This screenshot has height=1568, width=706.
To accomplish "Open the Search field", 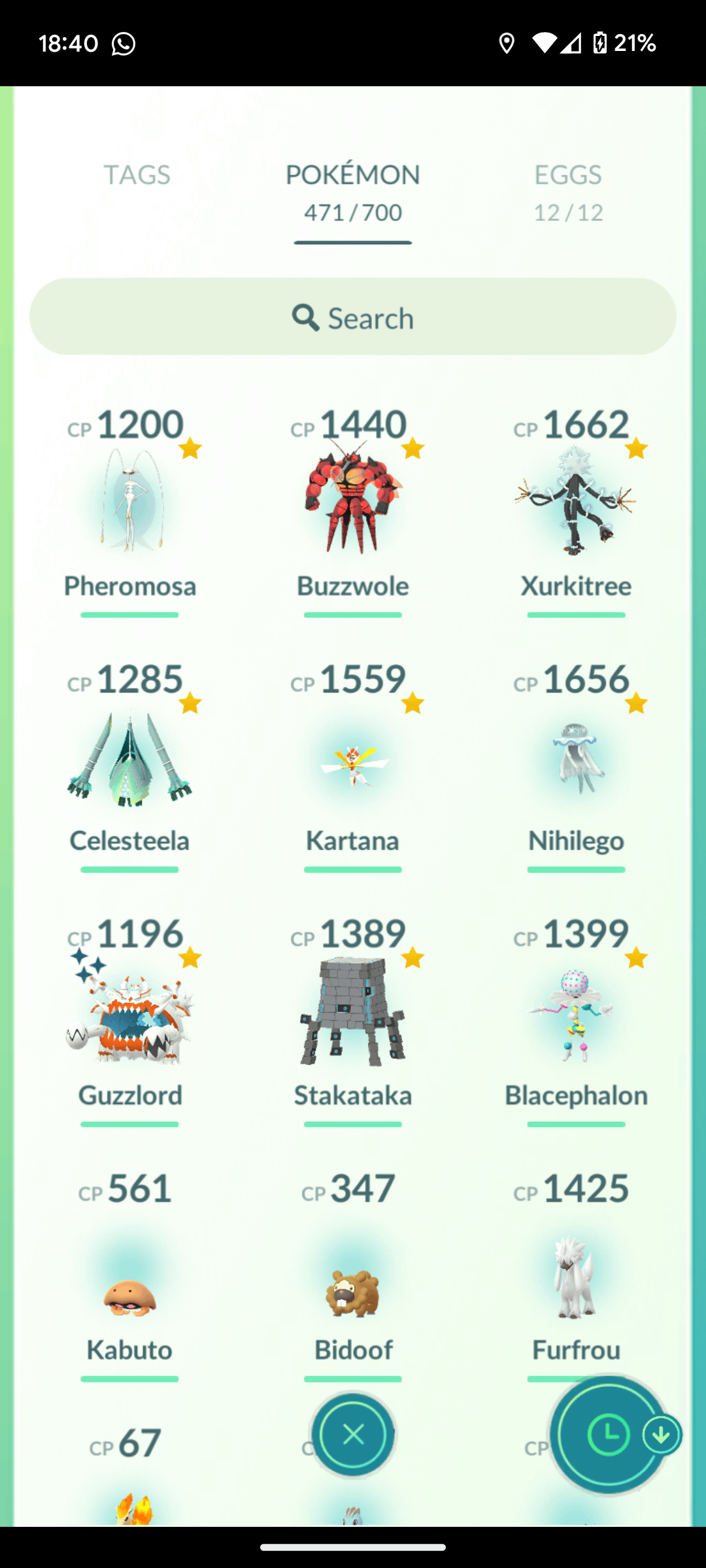I will 353,318.
